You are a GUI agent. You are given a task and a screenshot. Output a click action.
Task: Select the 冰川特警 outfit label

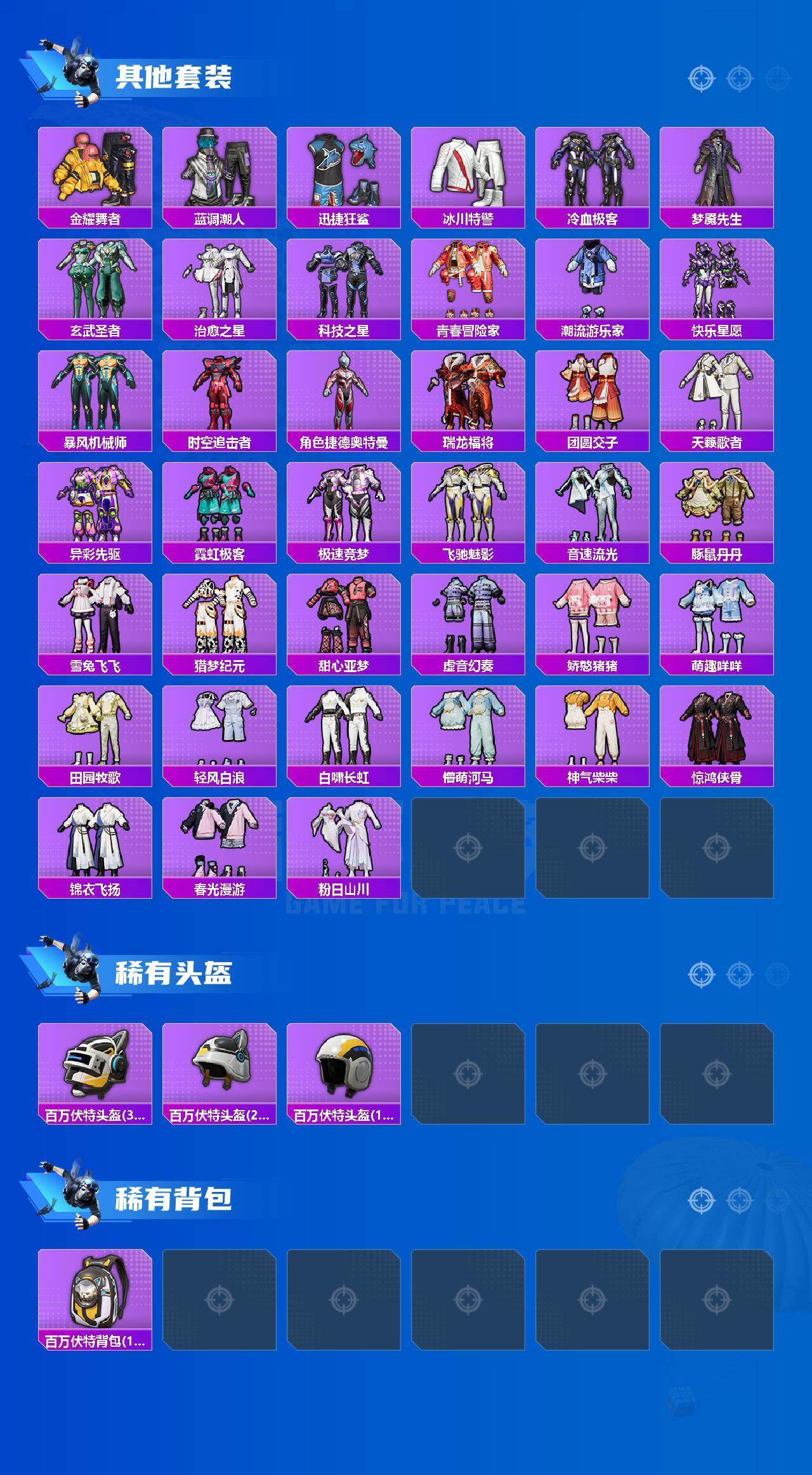(468, 218)
